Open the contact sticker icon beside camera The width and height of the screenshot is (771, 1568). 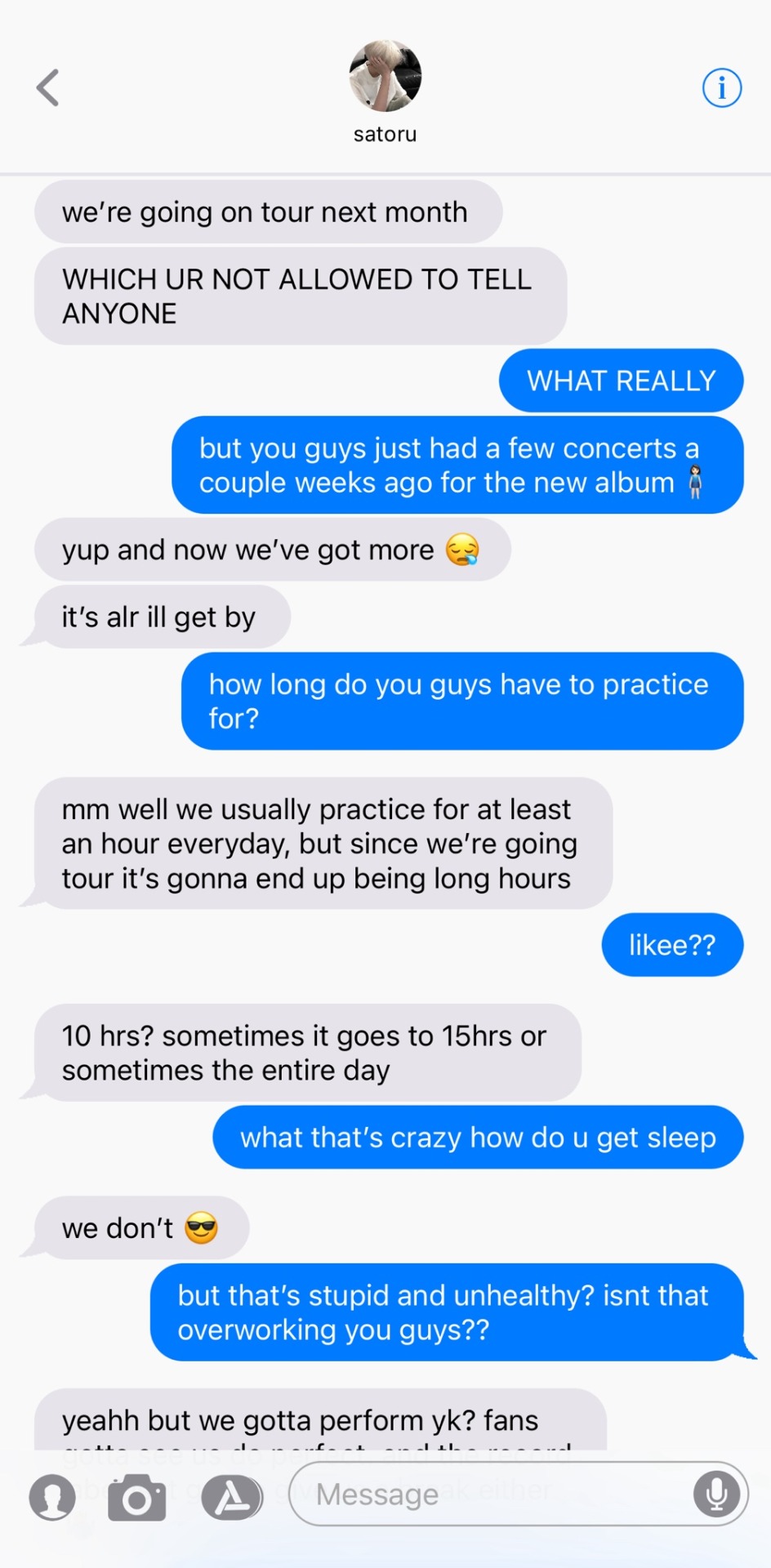(52, 1497)
